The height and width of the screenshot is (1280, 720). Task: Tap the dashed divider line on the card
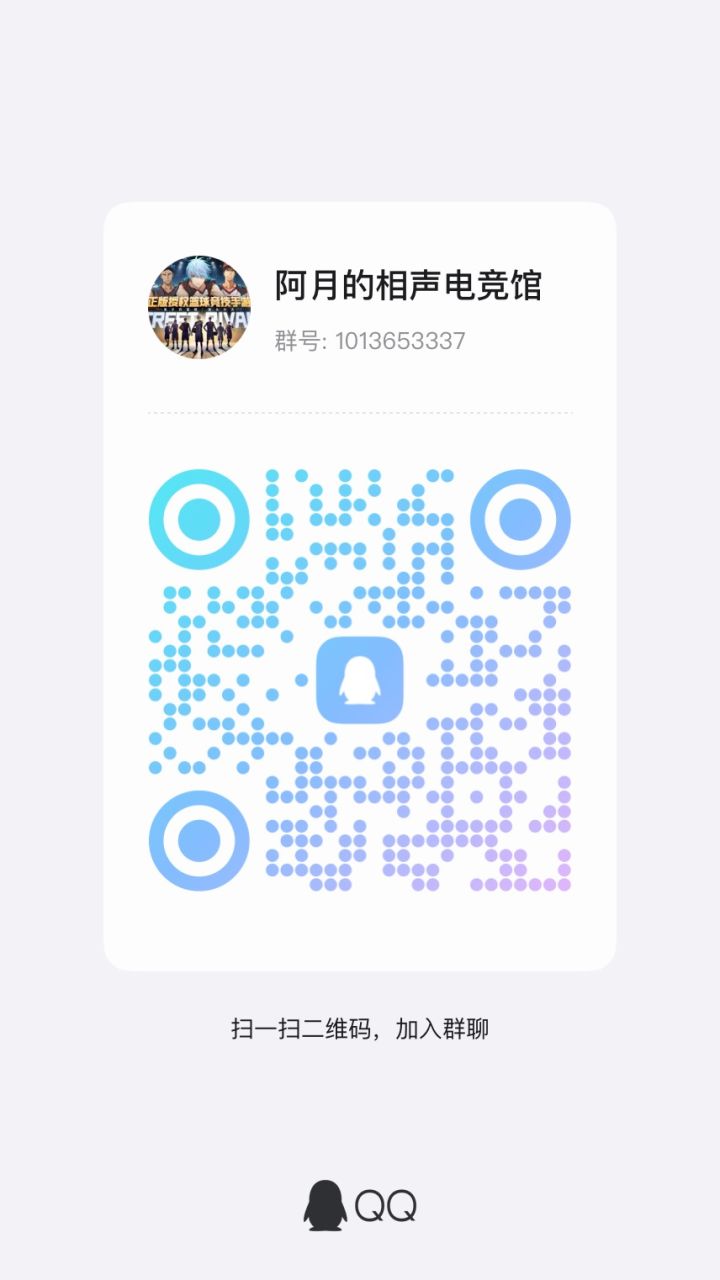pos(360,409)
